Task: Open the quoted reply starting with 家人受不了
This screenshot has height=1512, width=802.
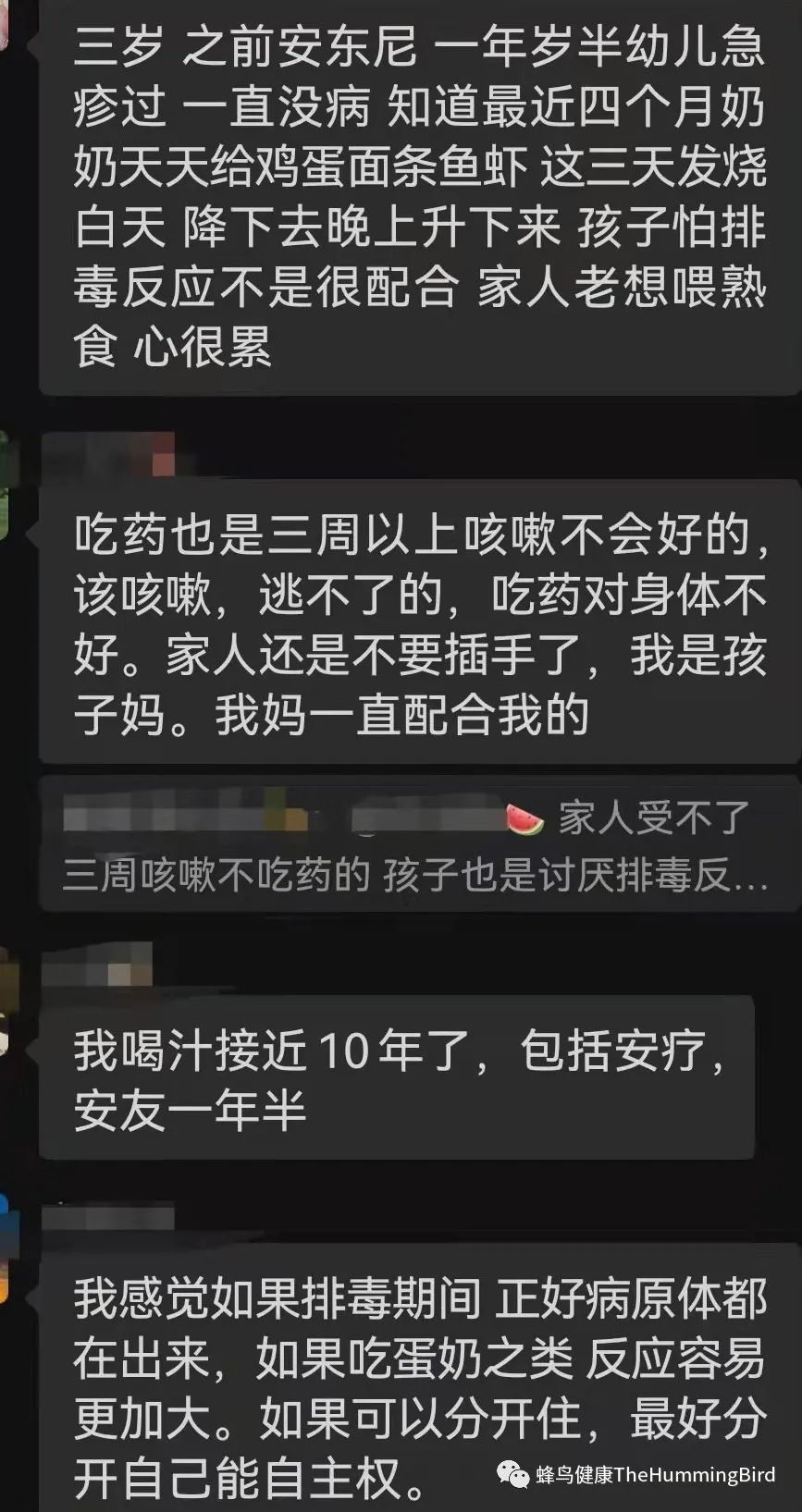Action: [418, 845]
